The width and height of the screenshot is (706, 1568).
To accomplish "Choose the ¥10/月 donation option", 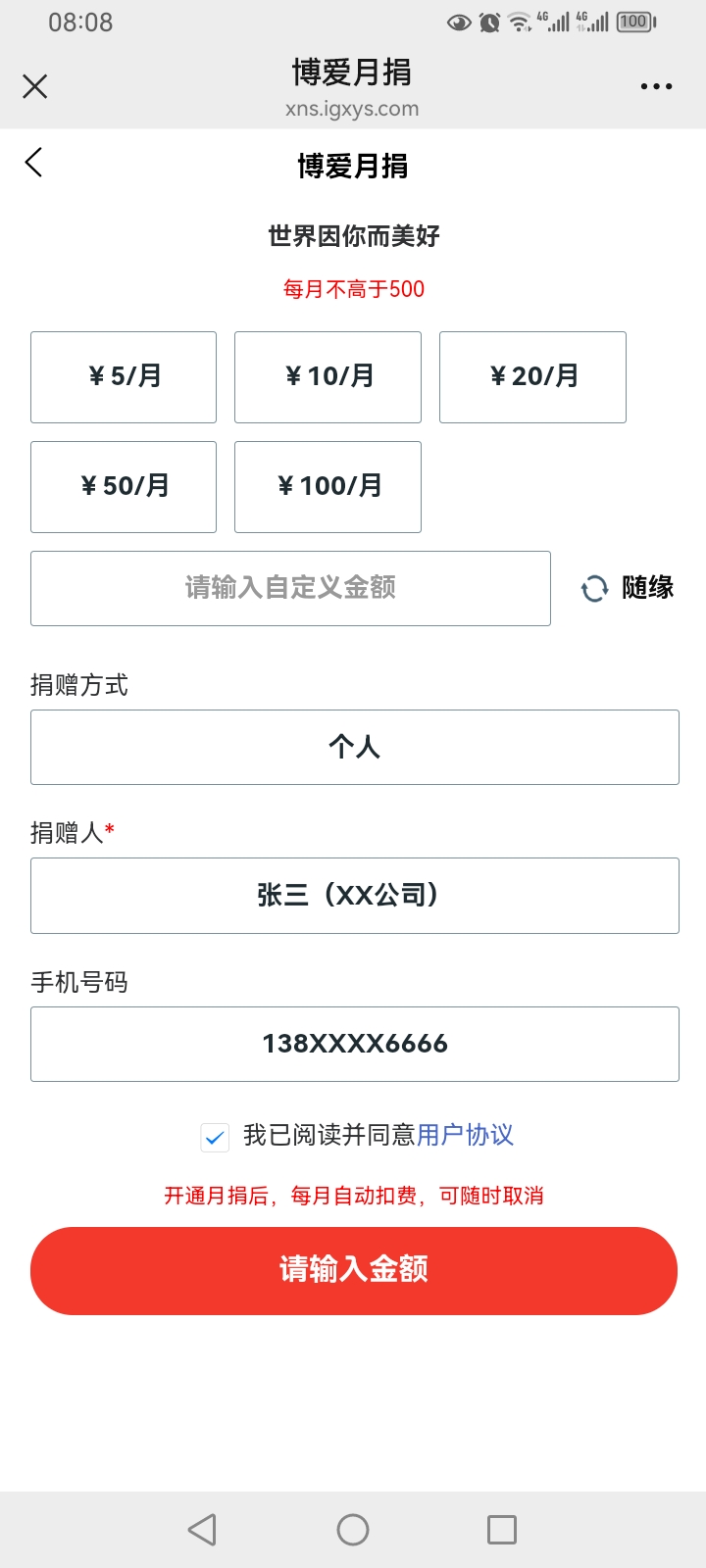I will [328, 377].
